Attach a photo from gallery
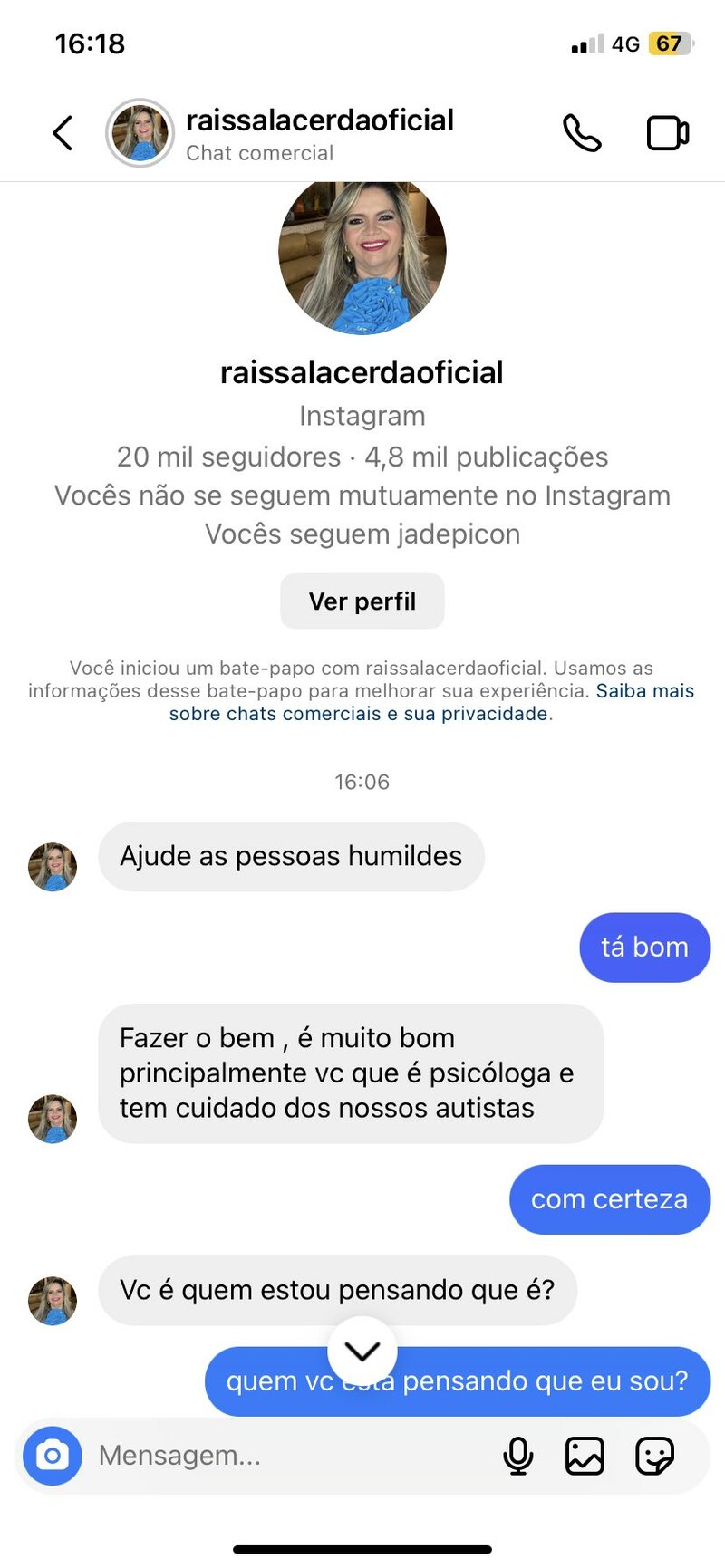This screenshot has height=1568, width=725. 585,1456
